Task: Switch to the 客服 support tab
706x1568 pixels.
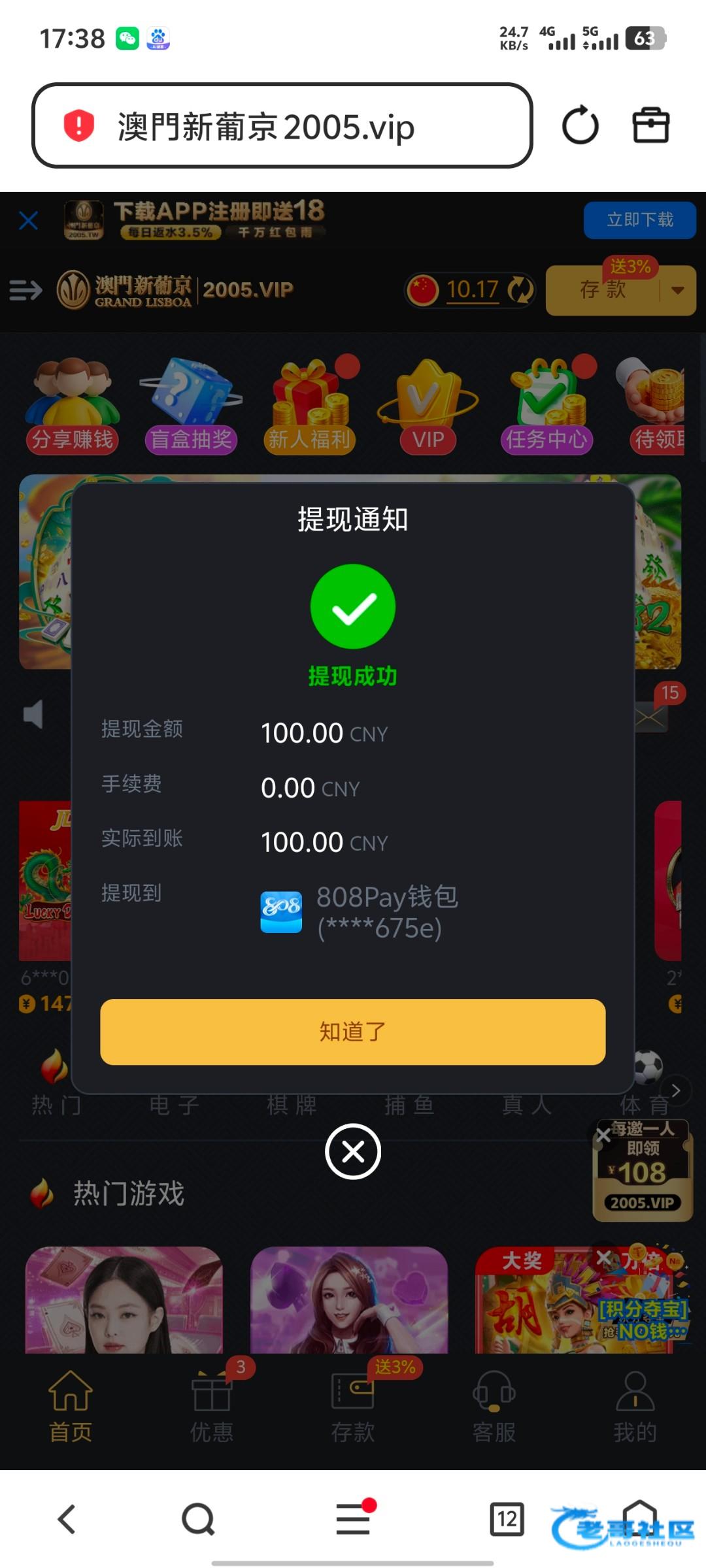Action: point(494,1405)
